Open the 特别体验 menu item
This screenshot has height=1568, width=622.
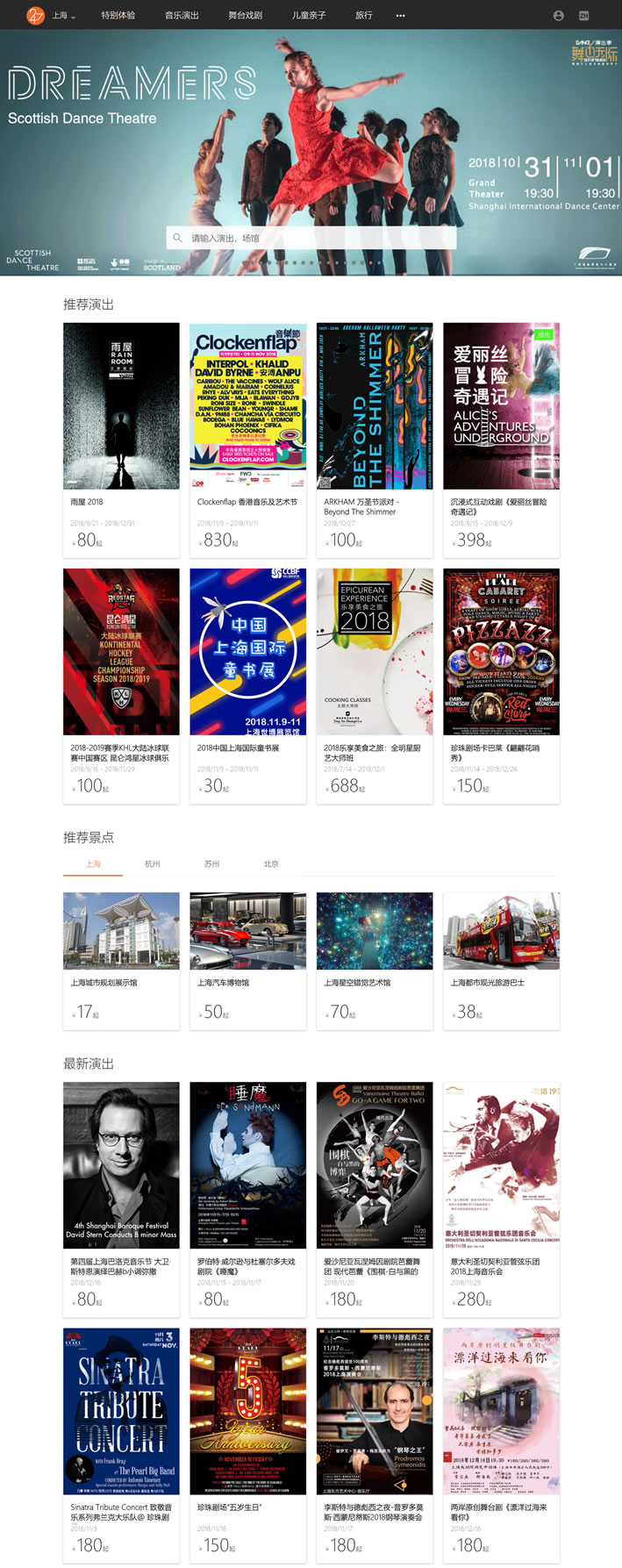coord(118,15)
